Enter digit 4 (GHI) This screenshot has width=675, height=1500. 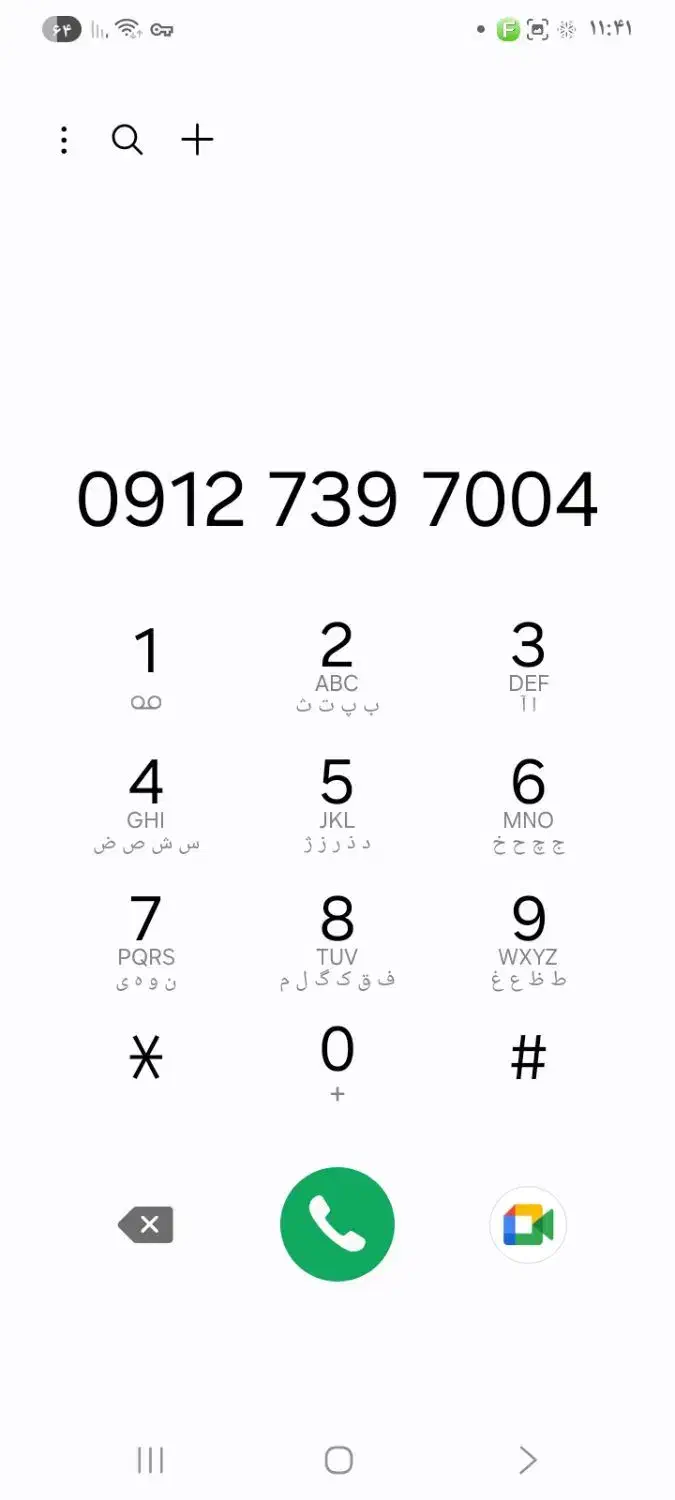point(146,802)
